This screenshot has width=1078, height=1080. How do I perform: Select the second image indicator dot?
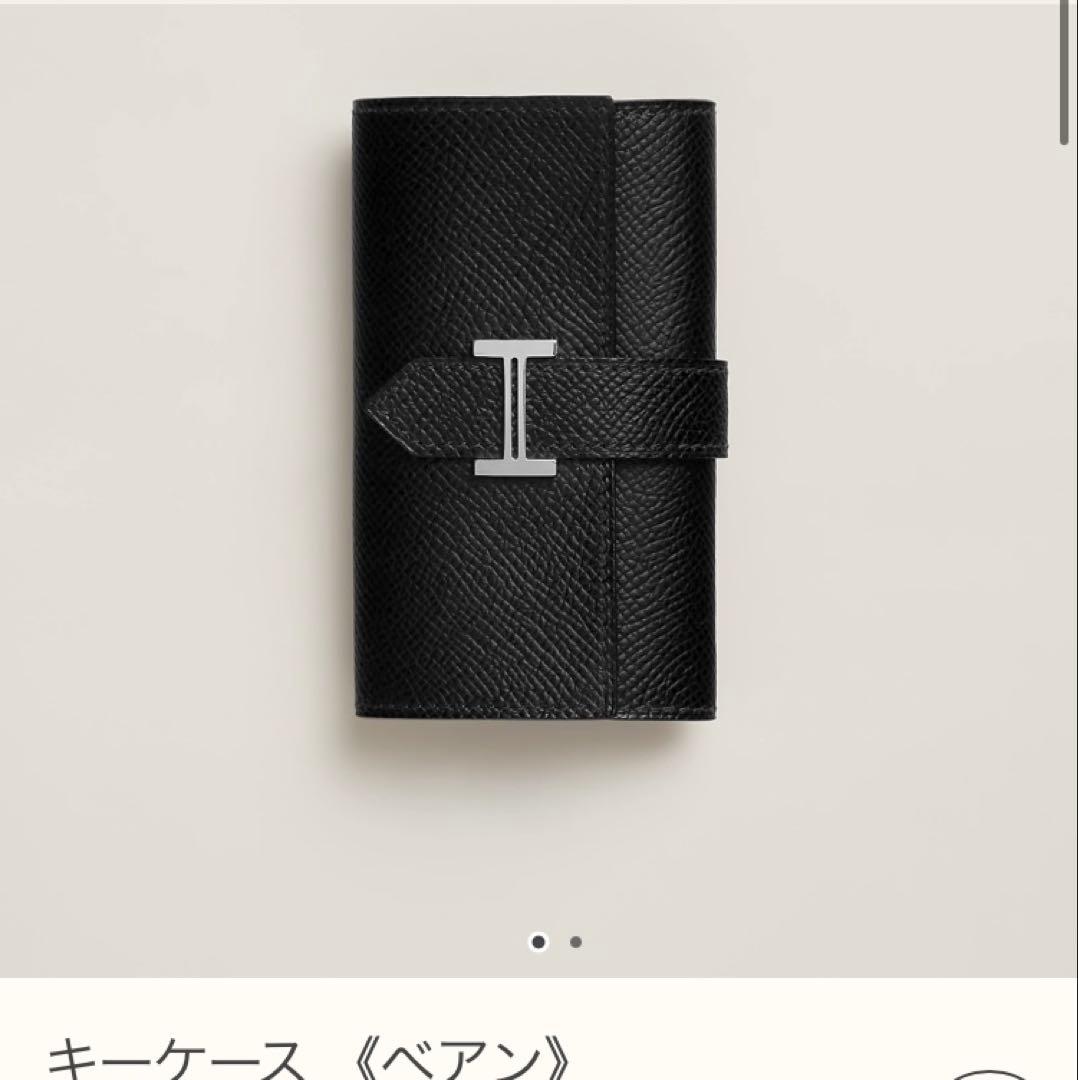click(x=575, y=941)
